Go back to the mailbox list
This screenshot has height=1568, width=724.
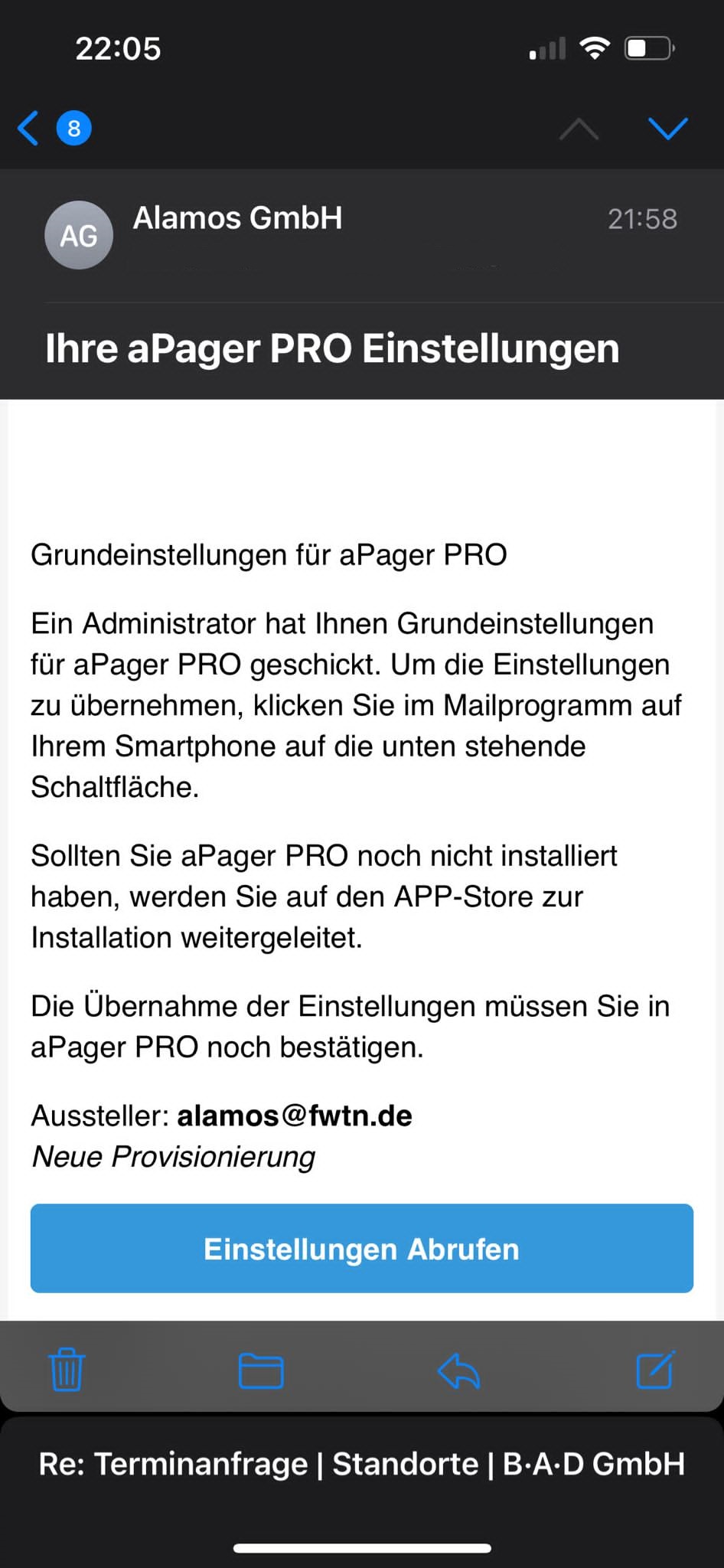click(31, 128)
